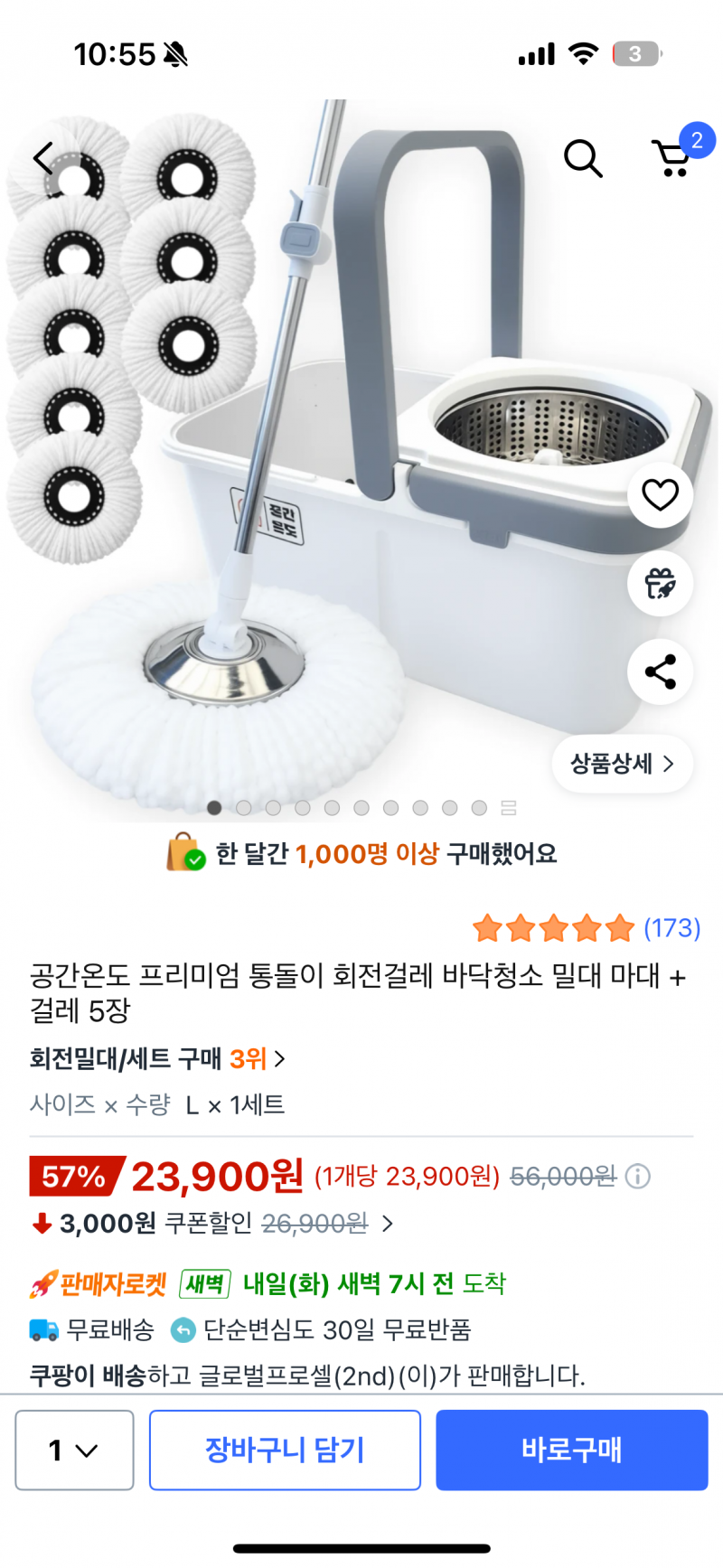The image size is (723, 1568).
Task: Open the search icon
Action: (x=582, y=159)
